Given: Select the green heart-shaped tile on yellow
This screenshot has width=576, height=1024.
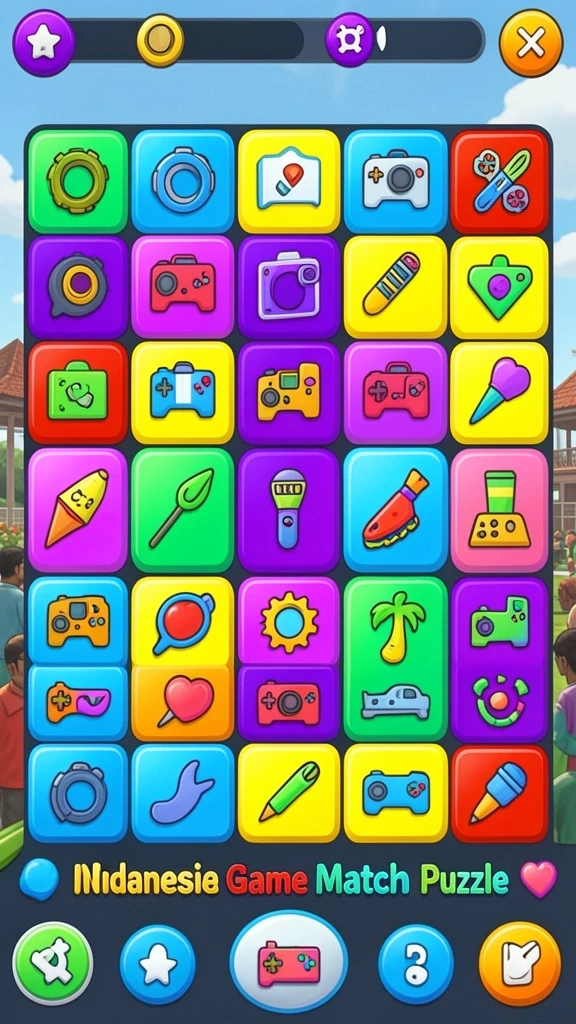Looking at the screenshot, I should click(500, 287).
